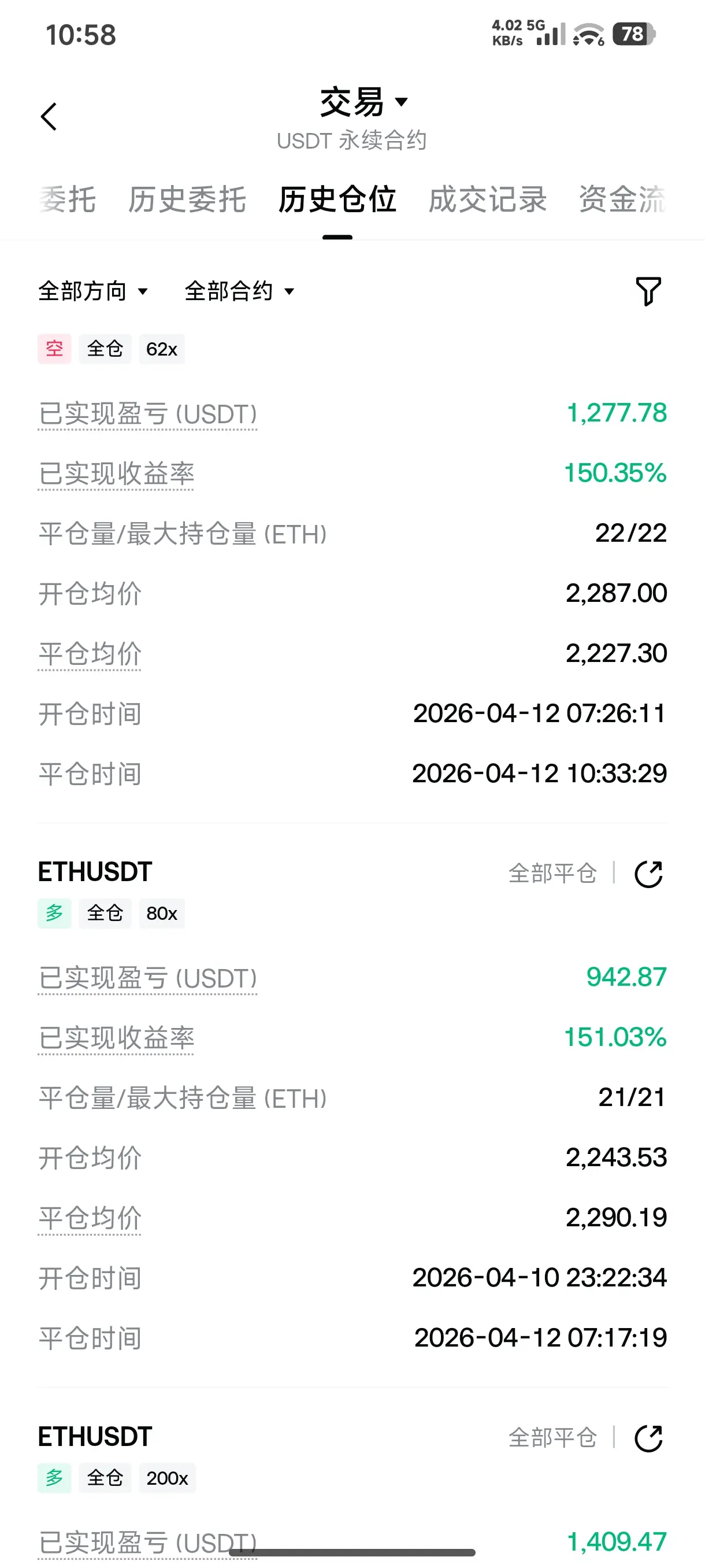Image resolution: width=705 pixels, height=1568 pixels.
Task: Select the 历史仓位 tab
Action: (x=337, y=199)
